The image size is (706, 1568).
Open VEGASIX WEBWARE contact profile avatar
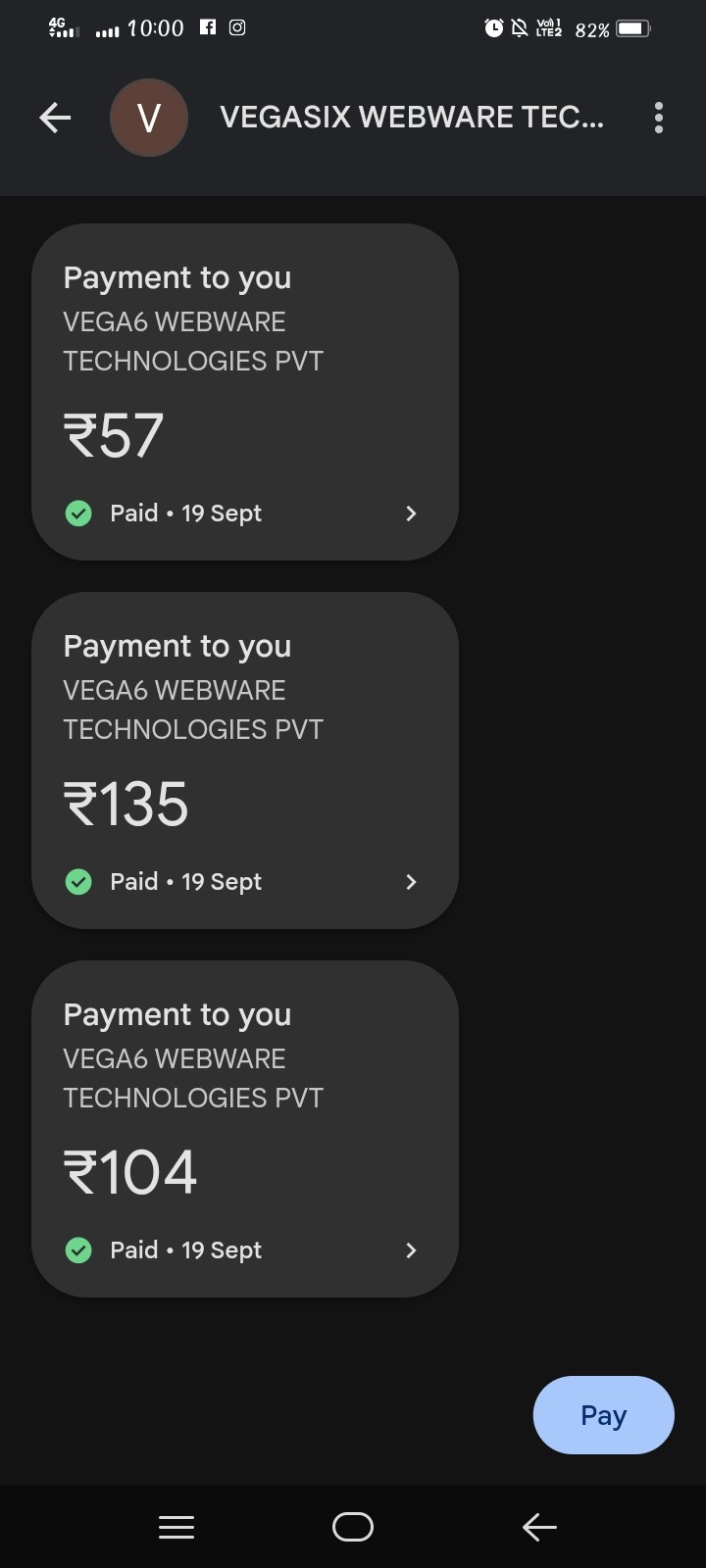pyautogui.click(x=149, y=118)
